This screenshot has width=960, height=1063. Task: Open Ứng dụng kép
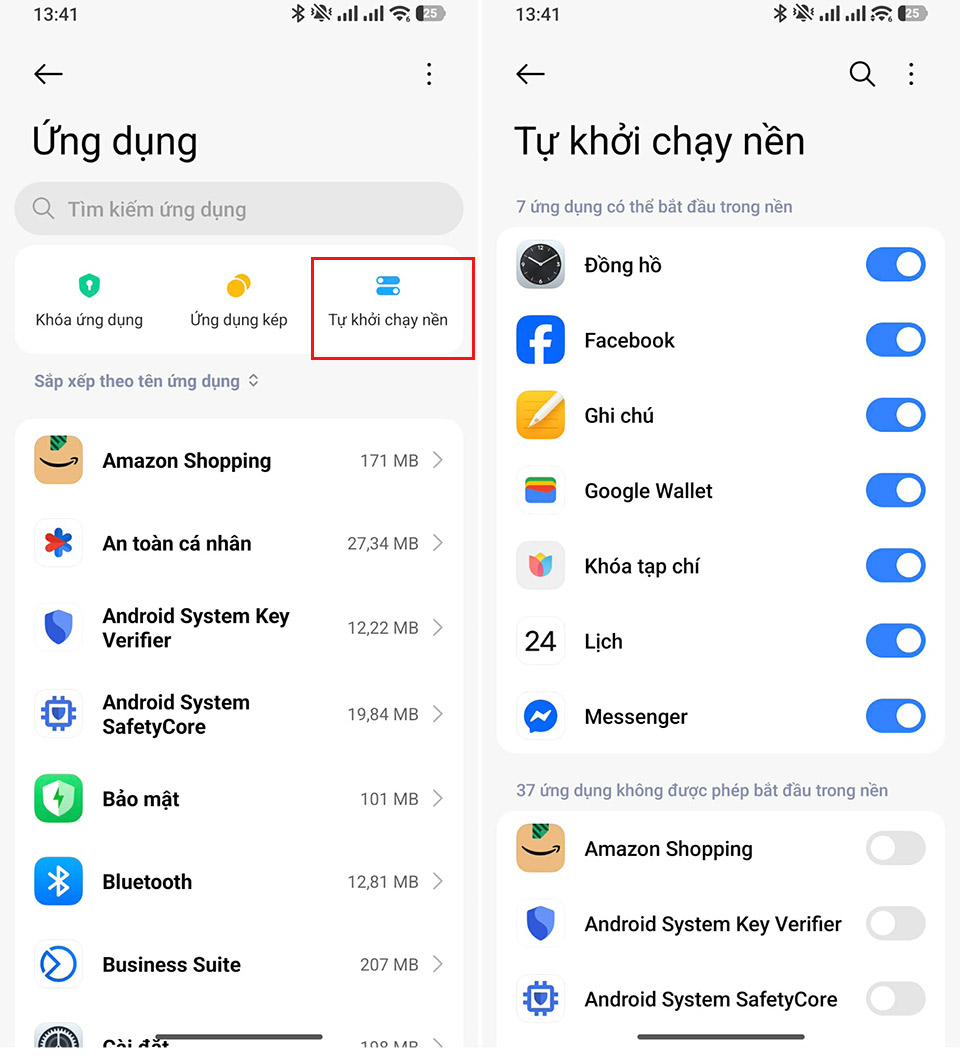pos(238,302)
